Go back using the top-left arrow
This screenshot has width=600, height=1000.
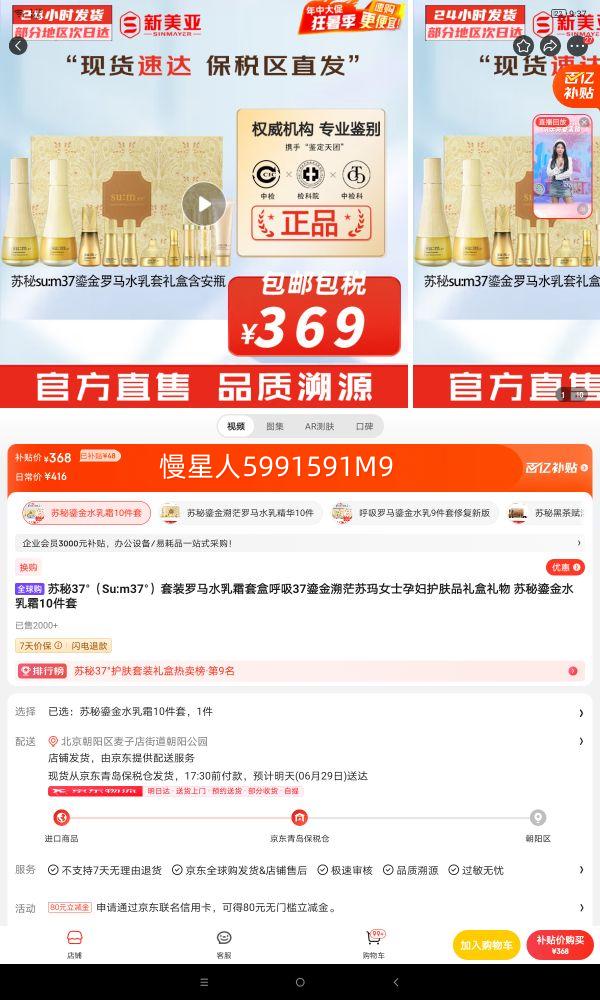[x=18, y=46]
